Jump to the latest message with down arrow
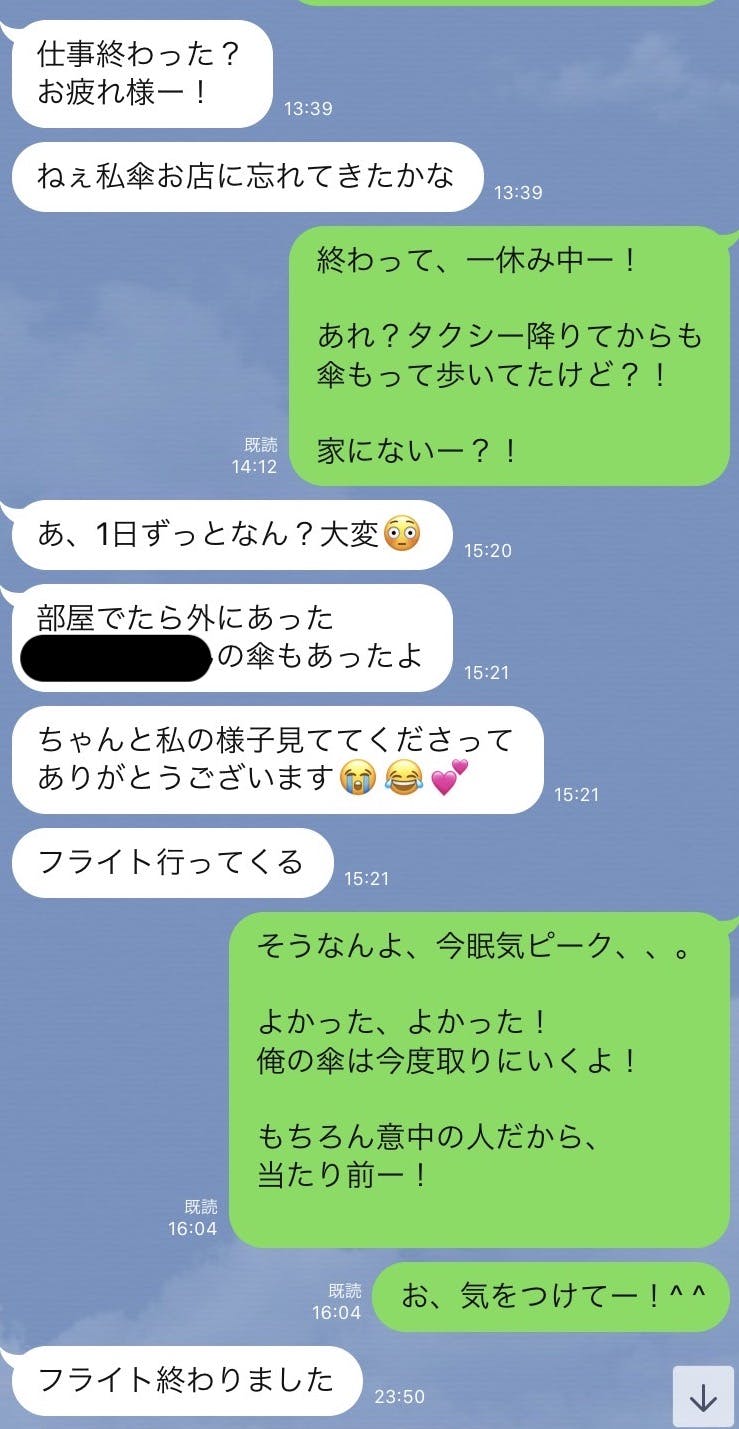Image resolution: width=739 pixels, height=1429 pixels. click(703, 1396)
